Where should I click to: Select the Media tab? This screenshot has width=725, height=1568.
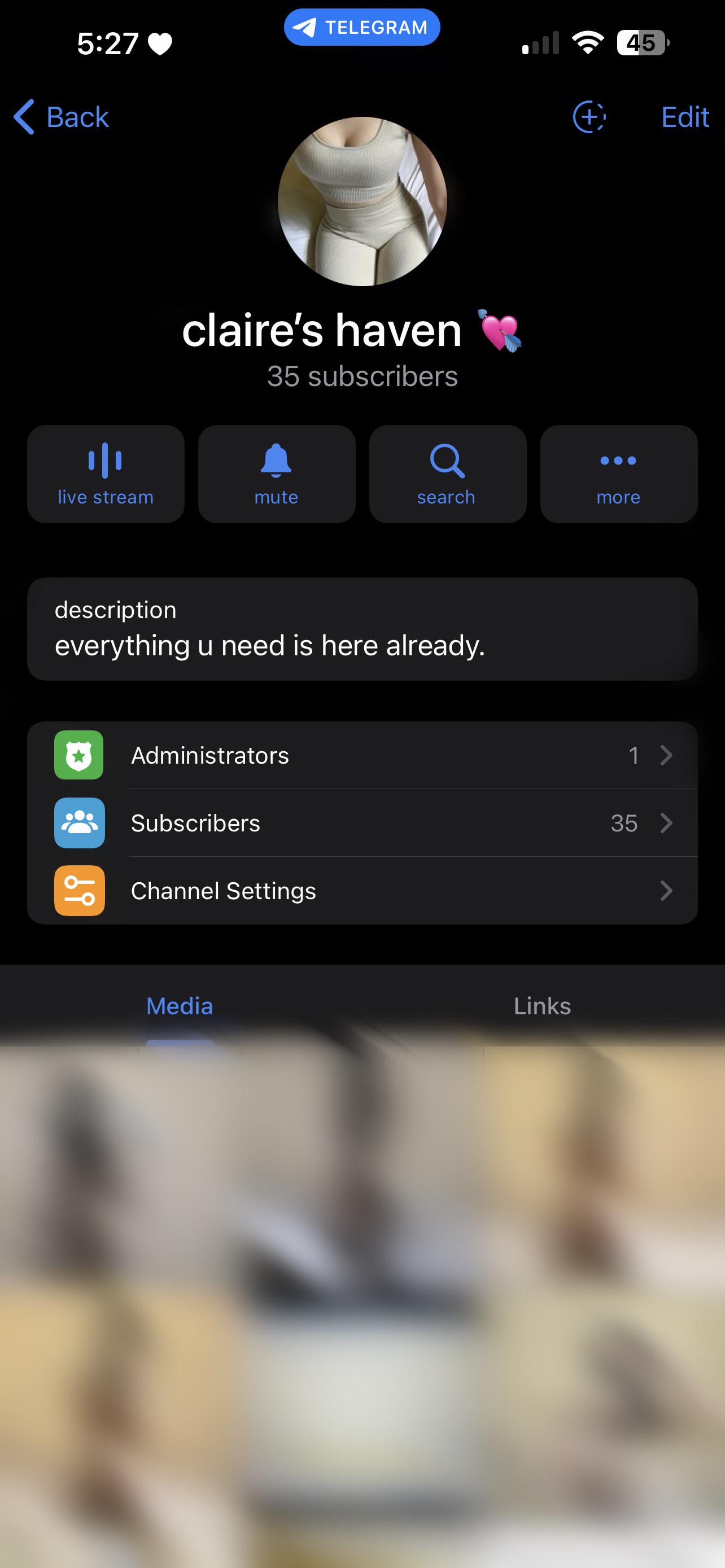click(179, 1006)
